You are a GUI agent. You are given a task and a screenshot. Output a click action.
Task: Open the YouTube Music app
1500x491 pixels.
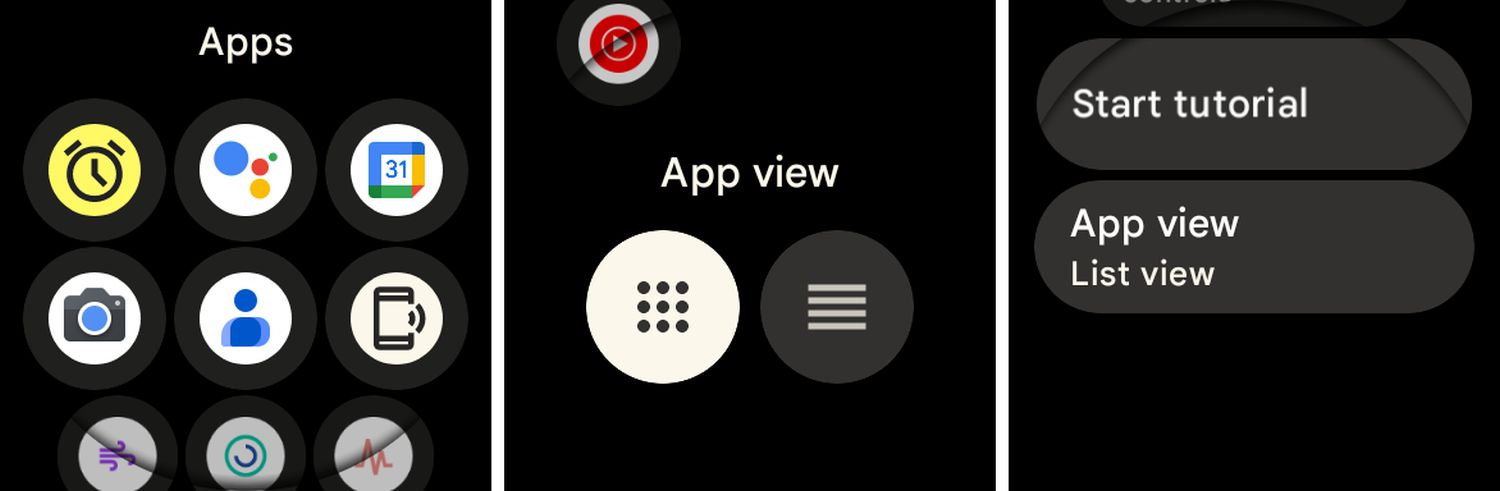click(x=618, y=43)
